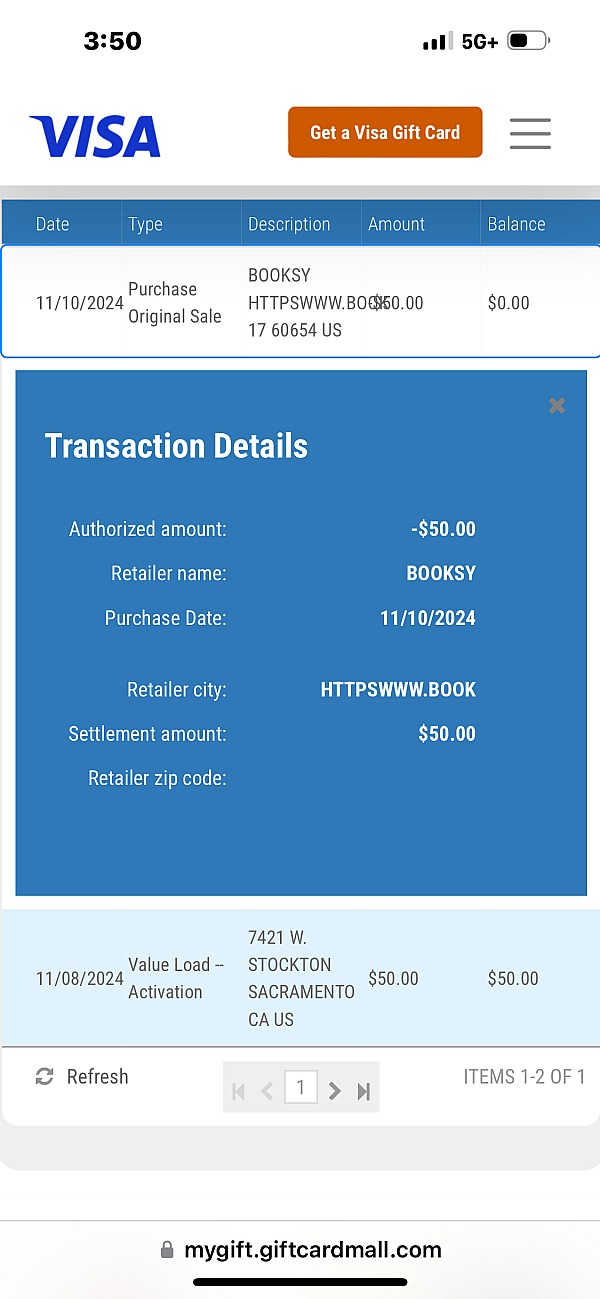
Task: Go to the previous page of transactions
Action: coord(267,1091)
